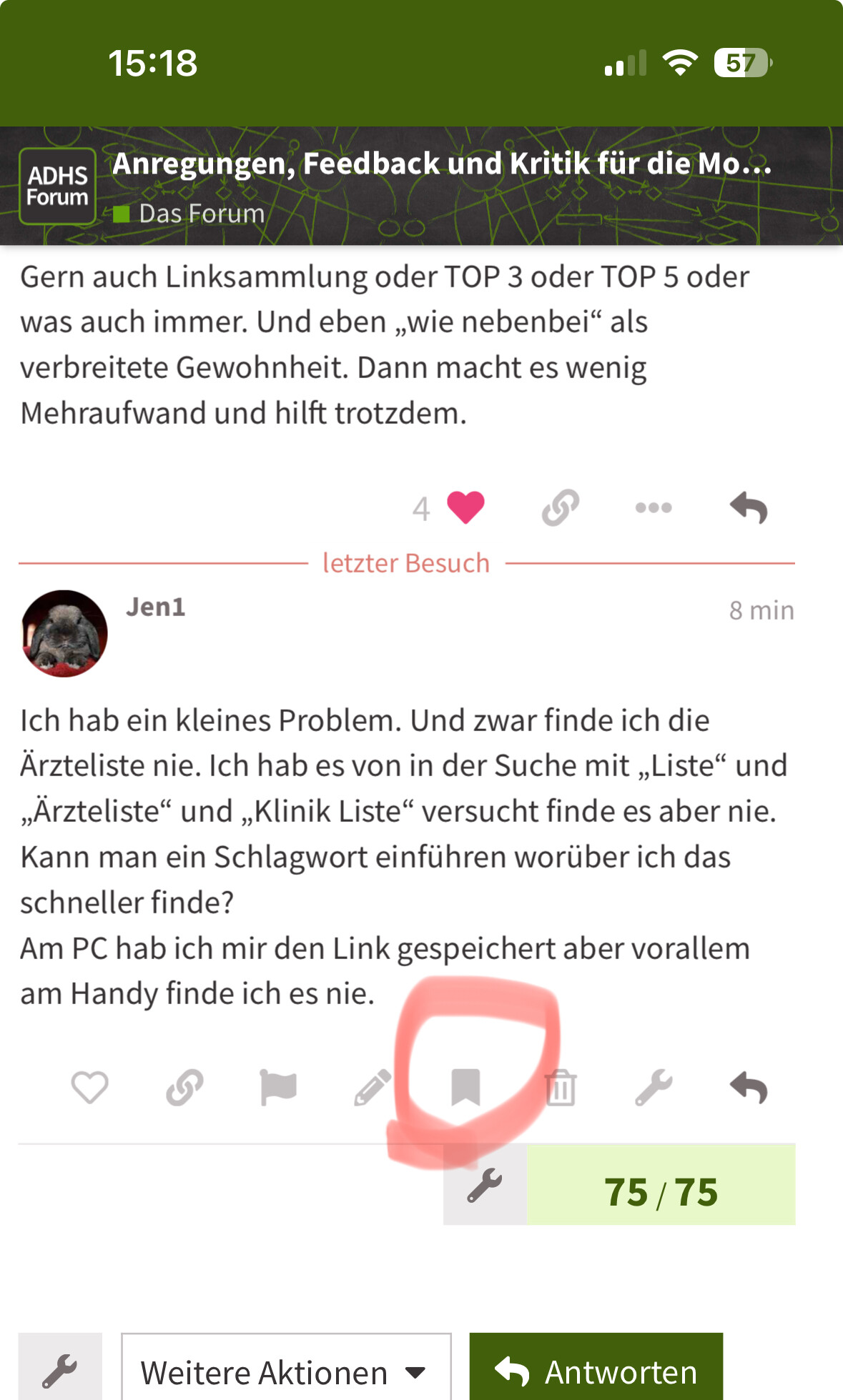Show more actions on the upper post
Image resolution: width=843 pixels, height=1400 pixels.
pyautogui.click(x=653, y=508)
